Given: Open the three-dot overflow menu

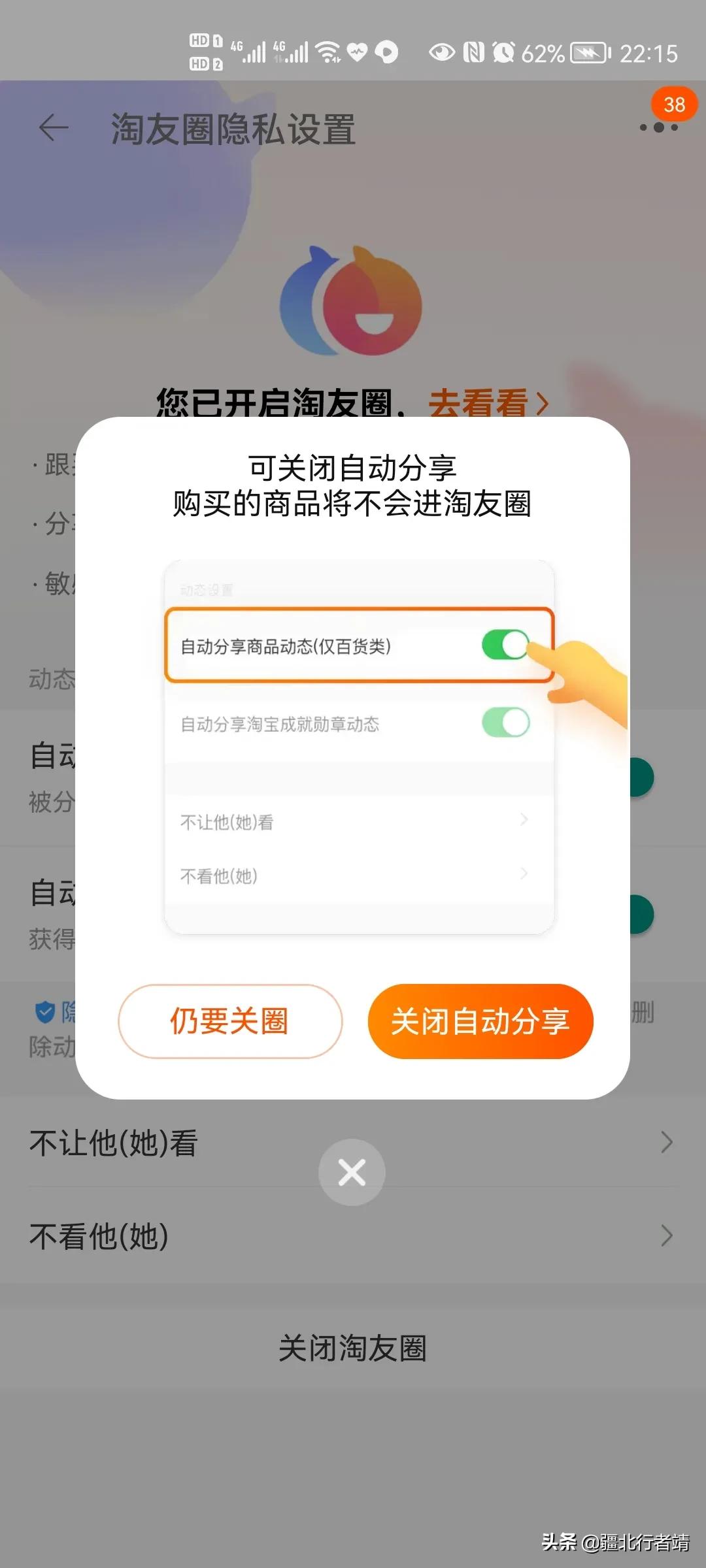Looking at the screenshot, I should click(658, 127).
